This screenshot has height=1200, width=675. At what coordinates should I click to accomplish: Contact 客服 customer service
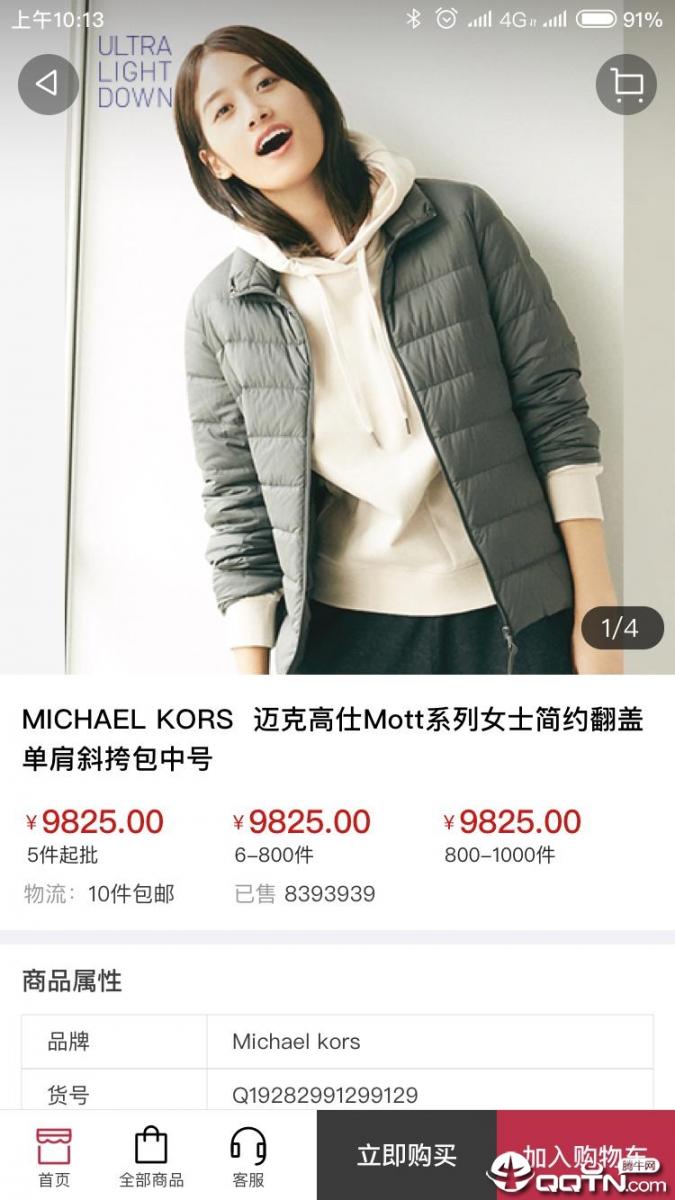coord(248,1156)
